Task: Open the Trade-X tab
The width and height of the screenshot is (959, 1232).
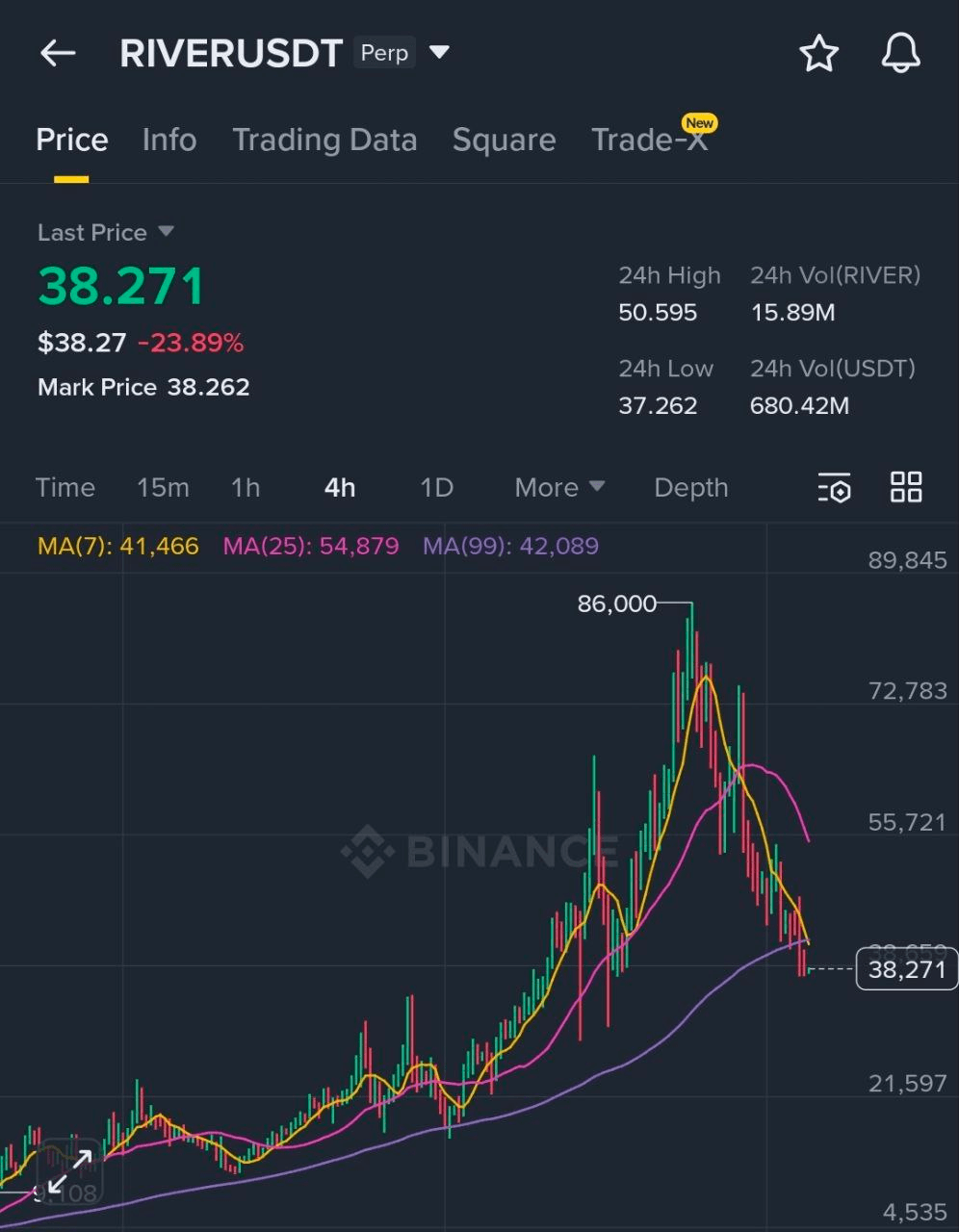Action: point(649,141)
